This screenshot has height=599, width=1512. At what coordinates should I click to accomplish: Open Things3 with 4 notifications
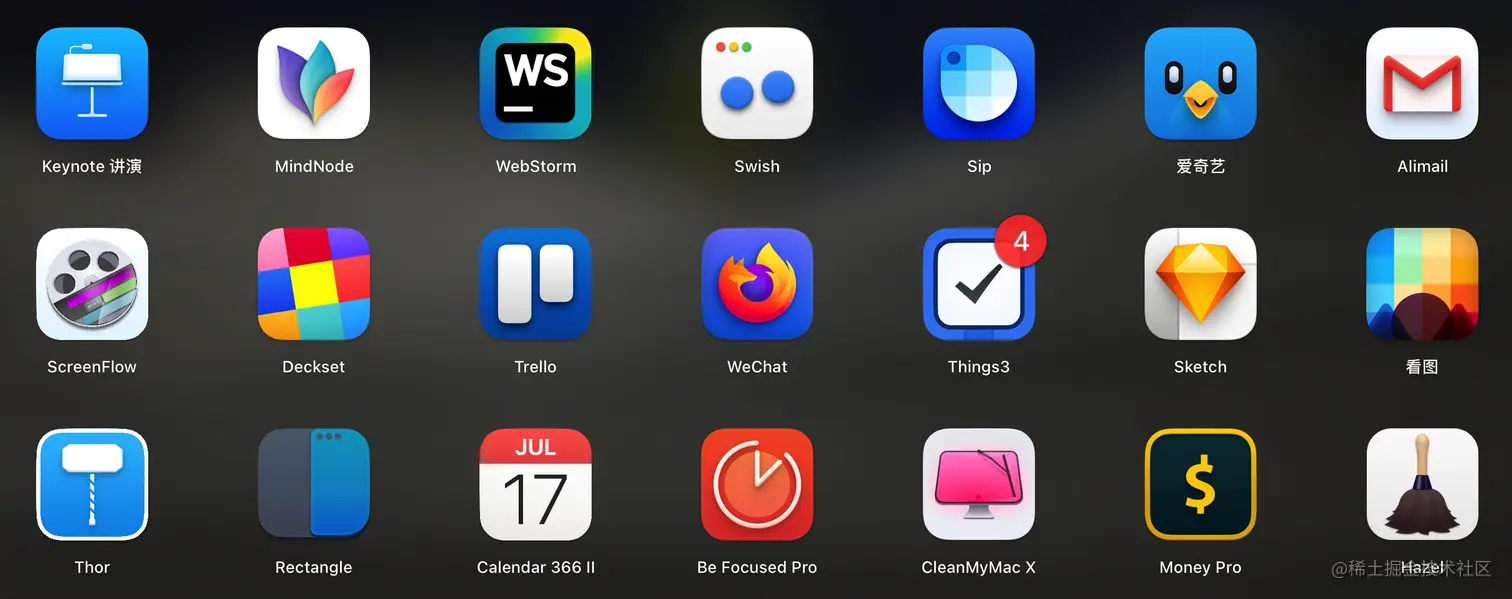(x=979, y=284)
